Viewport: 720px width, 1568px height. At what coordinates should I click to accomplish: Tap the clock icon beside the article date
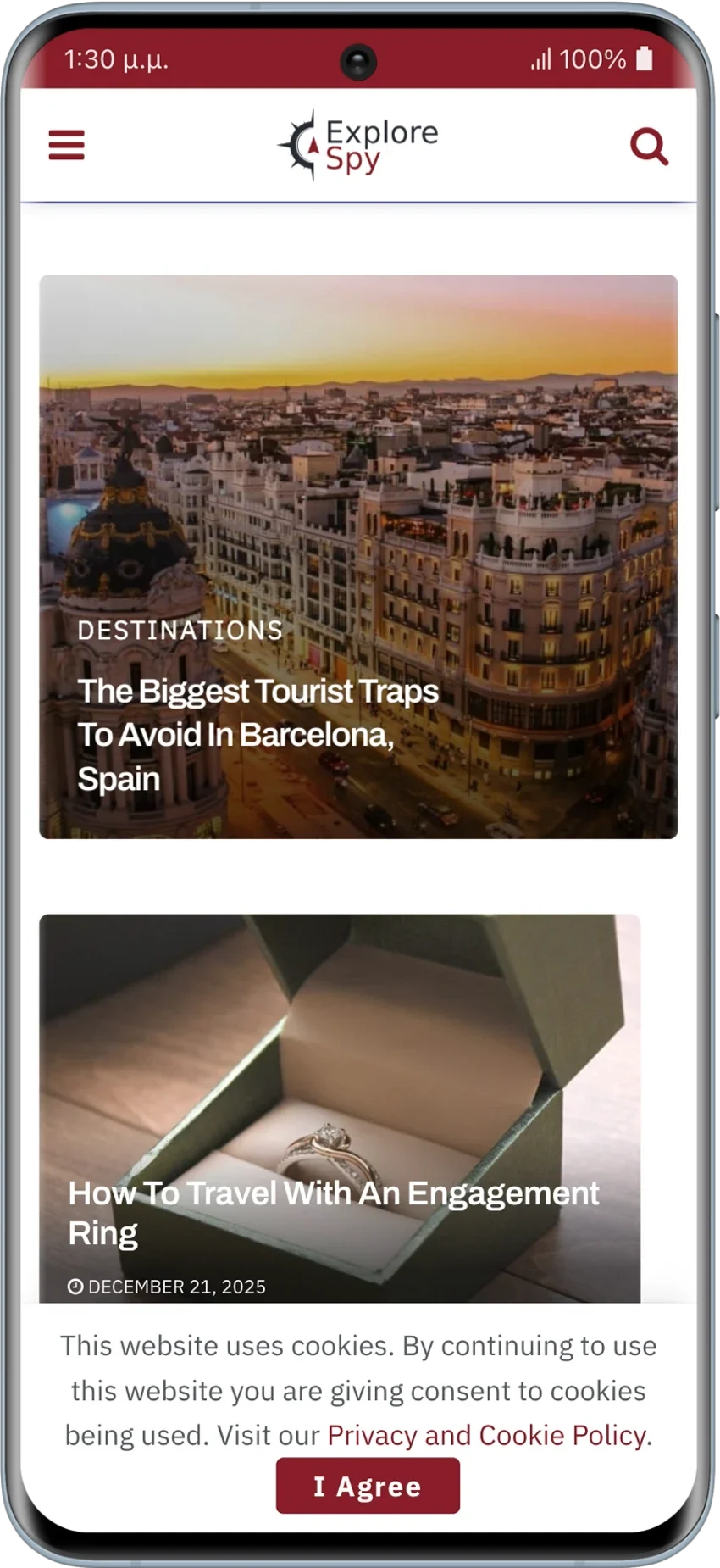pos(76,1287)
